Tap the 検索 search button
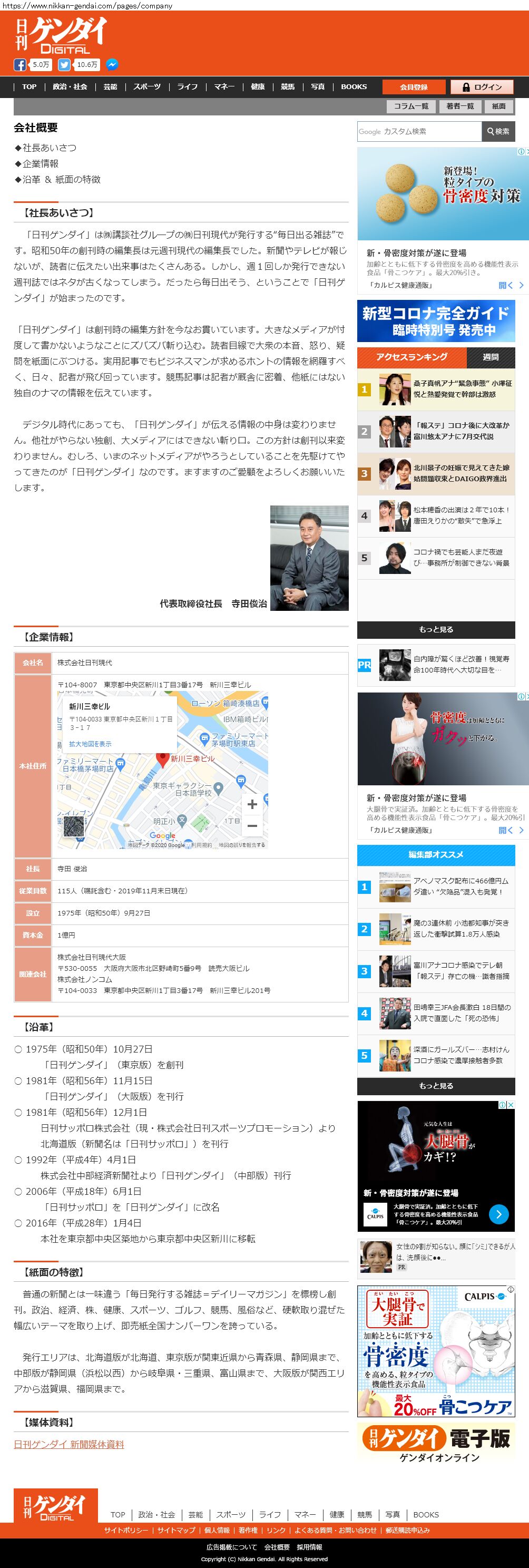529x1568 pixels. coord(498,131)
